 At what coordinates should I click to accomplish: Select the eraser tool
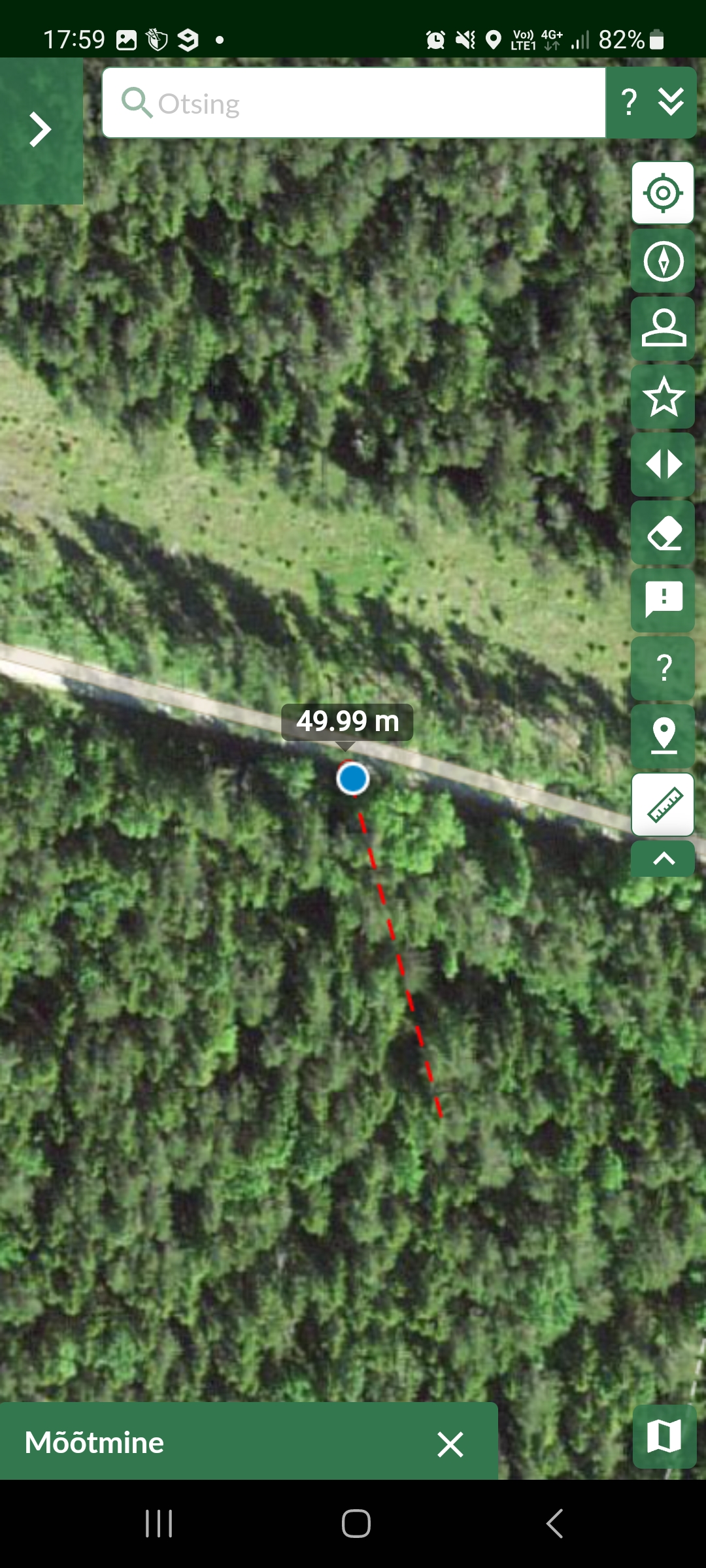pyautogui.click(x=663, y=533)
